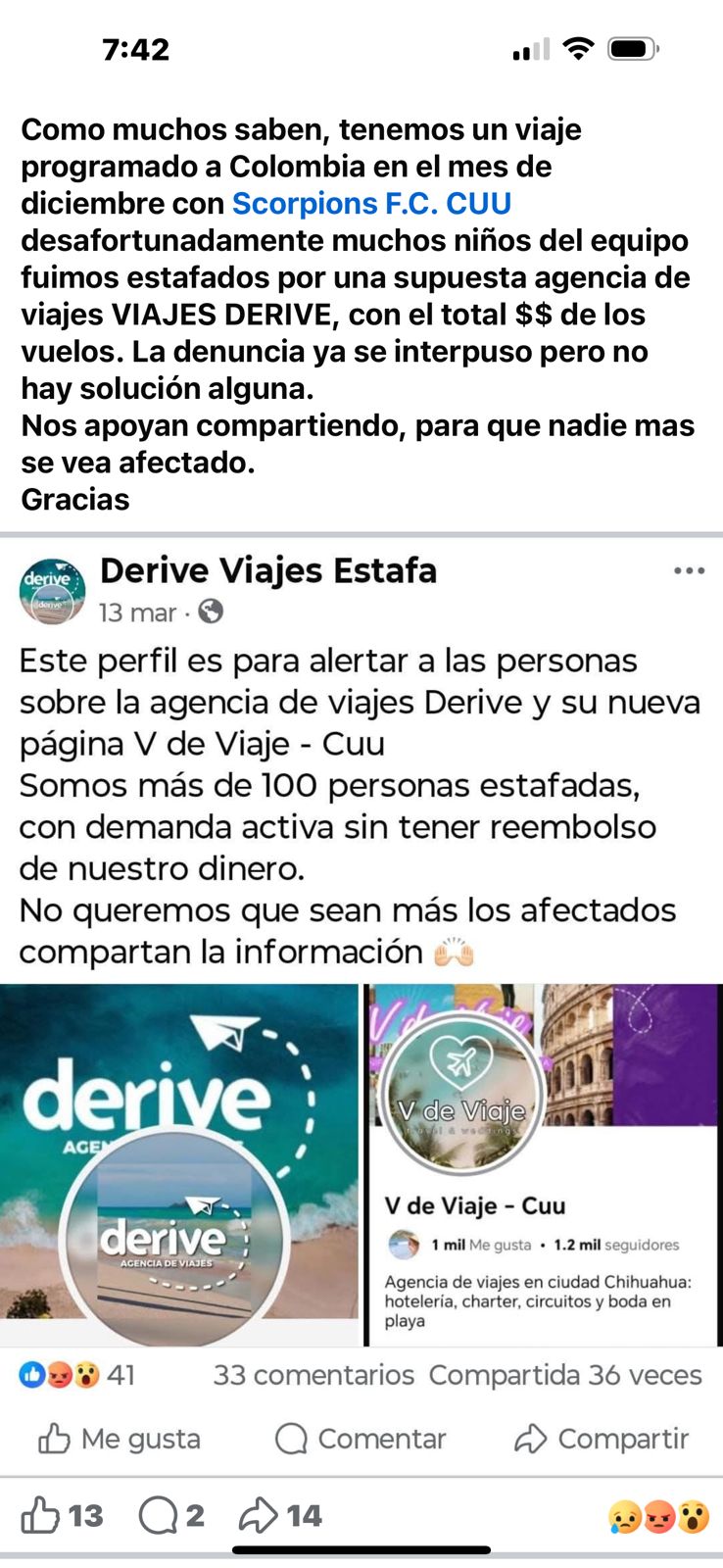The image size is (723, 1568).
Task: Open the Scorpions F.C. CUU tagged page
Action: pyautogui.click(x=371, y=204)
